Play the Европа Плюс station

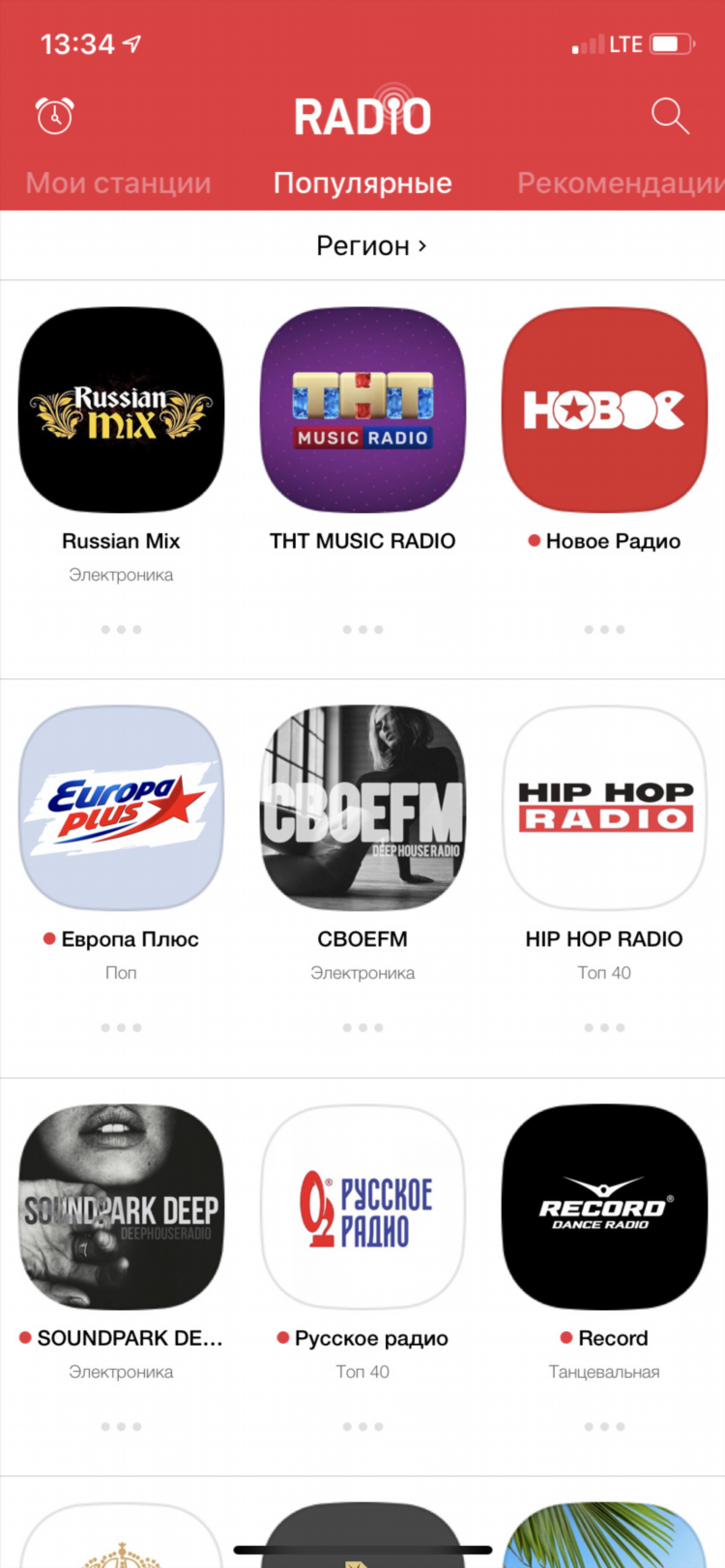[x=121, y=809]
